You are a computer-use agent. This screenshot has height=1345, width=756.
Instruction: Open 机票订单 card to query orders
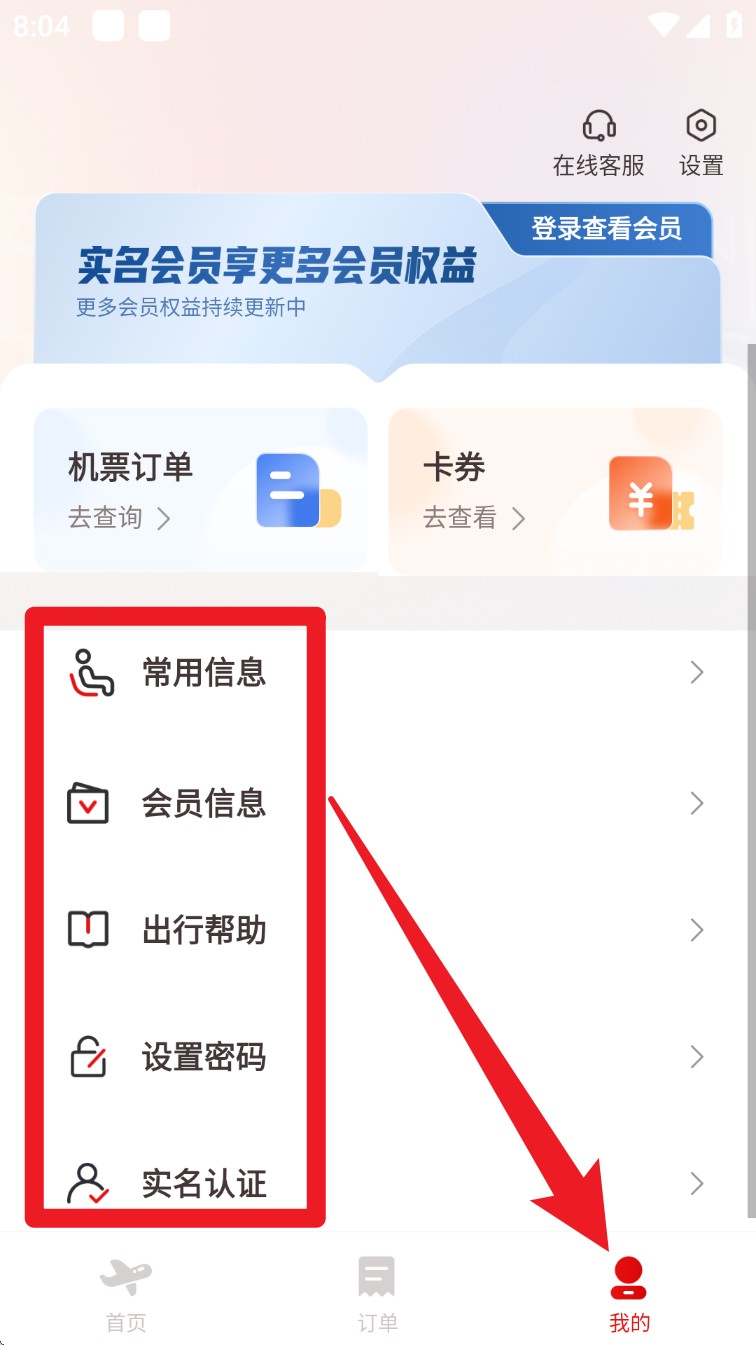pos(200,490)
